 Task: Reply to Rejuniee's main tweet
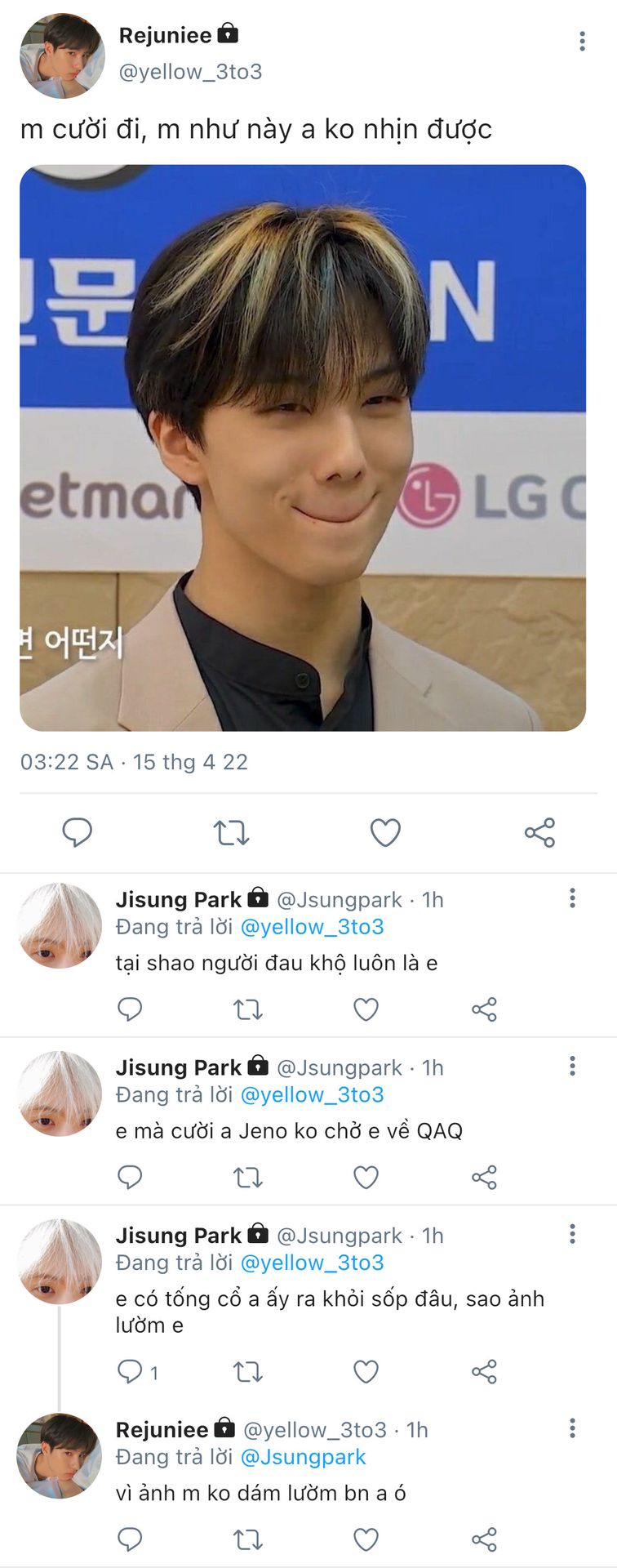pyautogui.click(x=78, y=833)
